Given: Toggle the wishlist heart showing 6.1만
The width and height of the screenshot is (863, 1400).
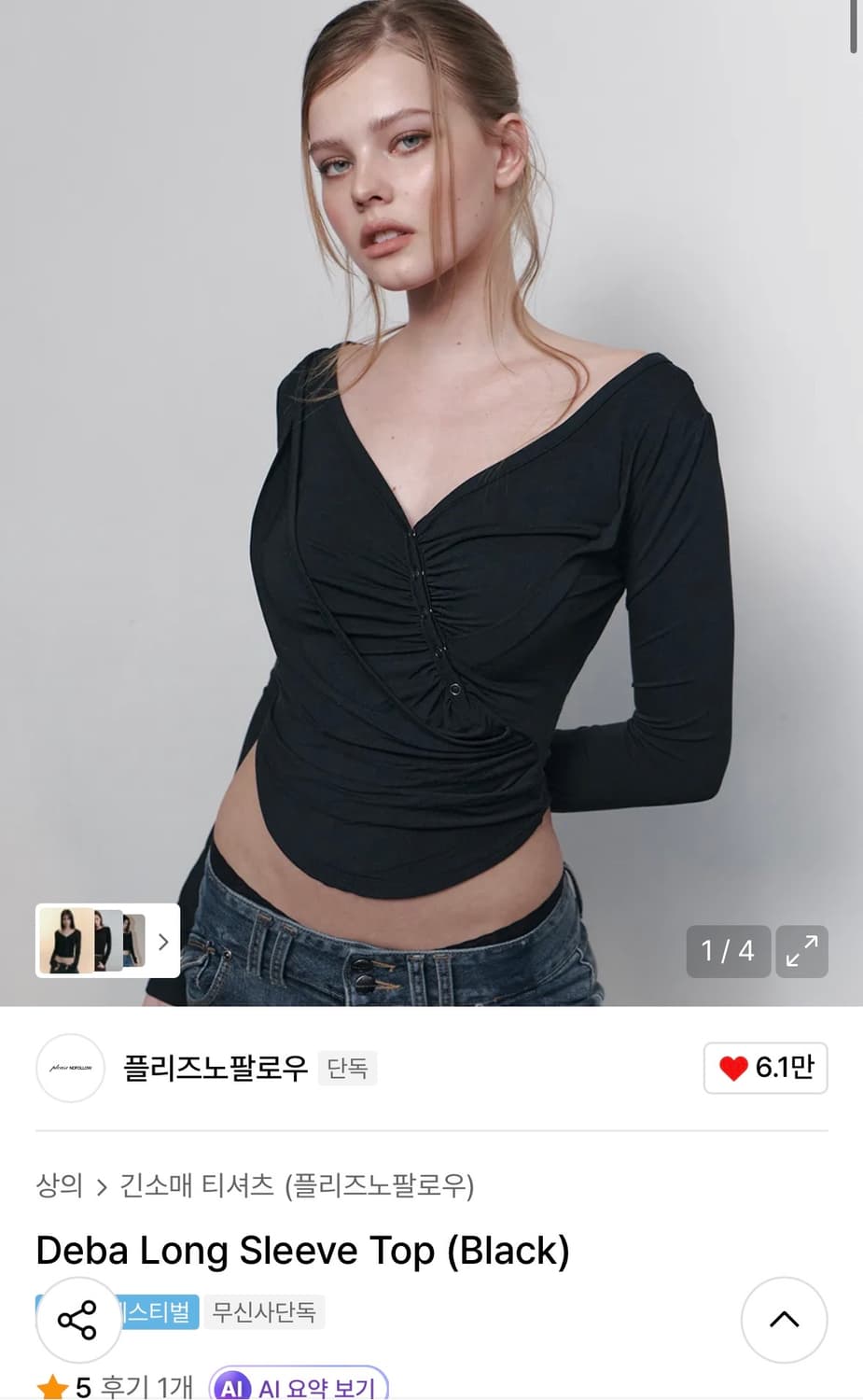Looking at the screenshot, I should pyautogui.click(x=765, y=1069).
